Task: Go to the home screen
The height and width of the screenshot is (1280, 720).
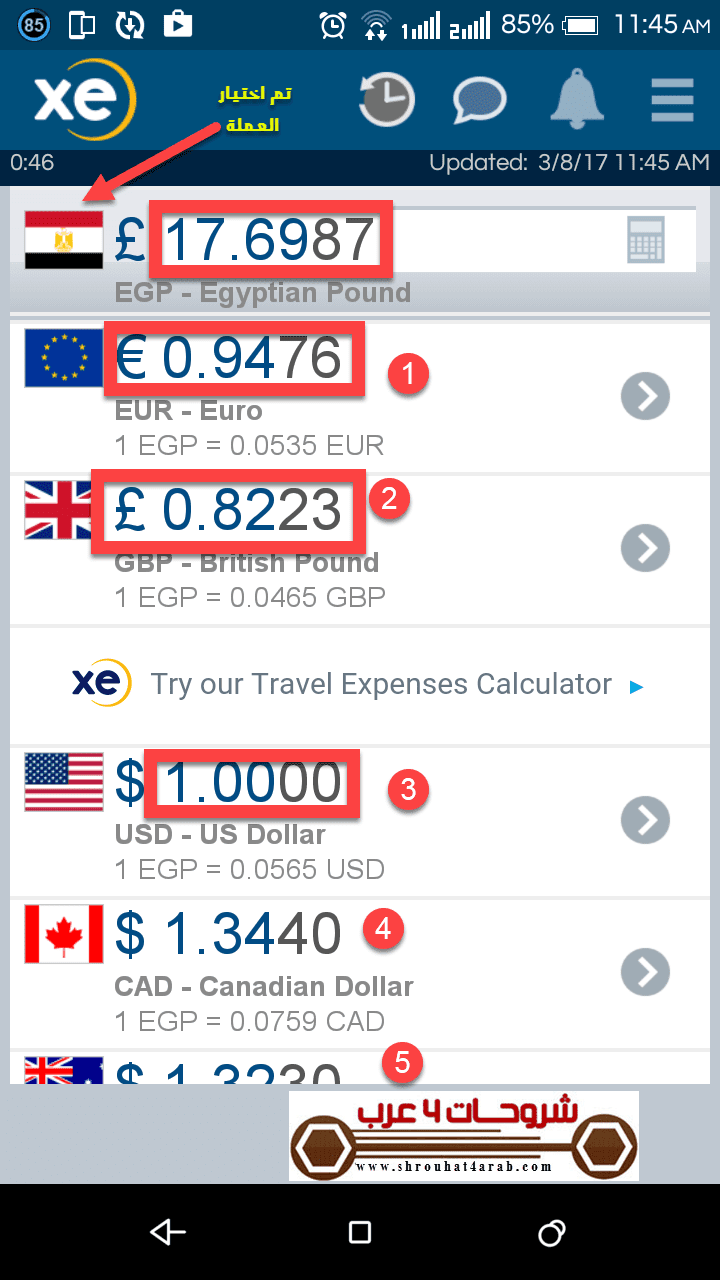Action: point(360,1232)
